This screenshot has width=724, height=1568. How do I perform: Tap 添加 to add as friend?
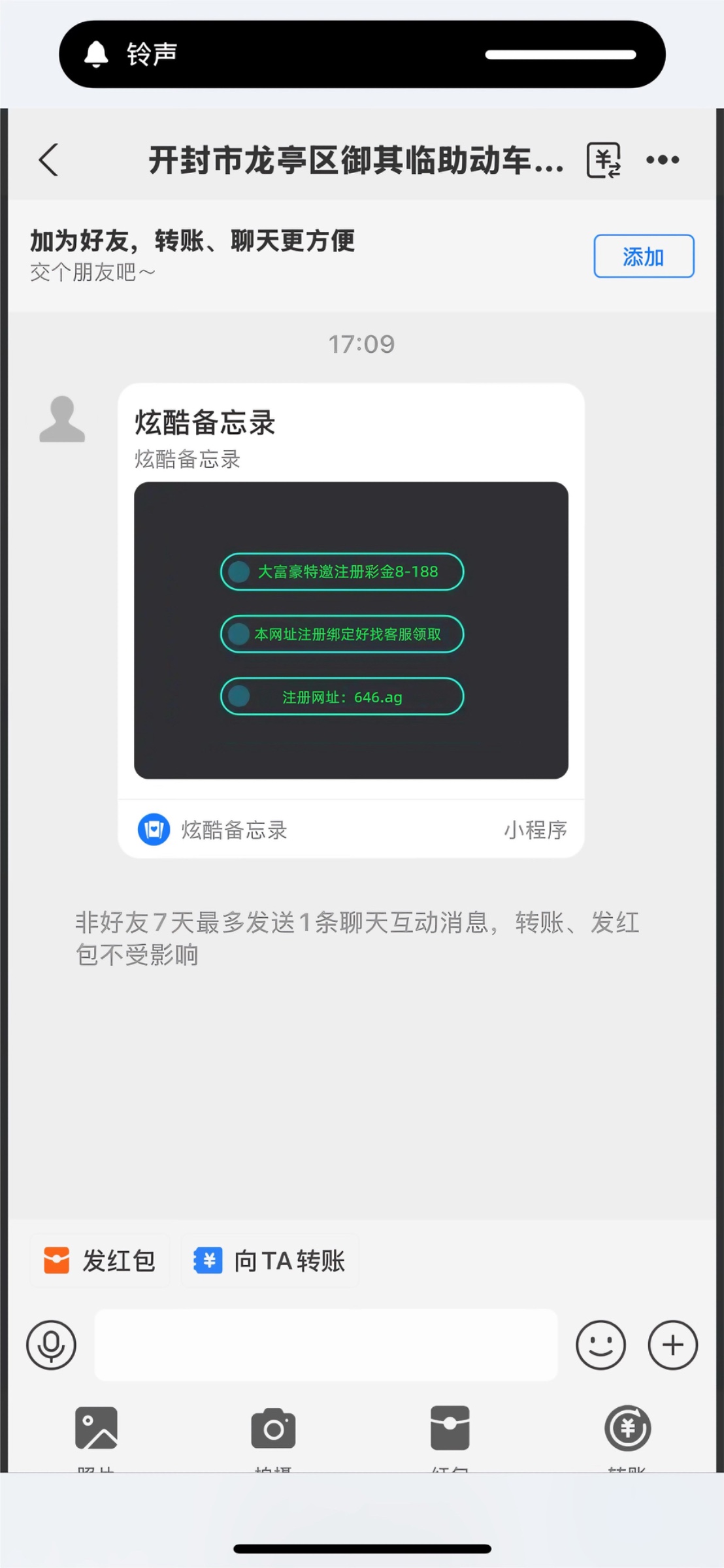(x=643, y=256)
